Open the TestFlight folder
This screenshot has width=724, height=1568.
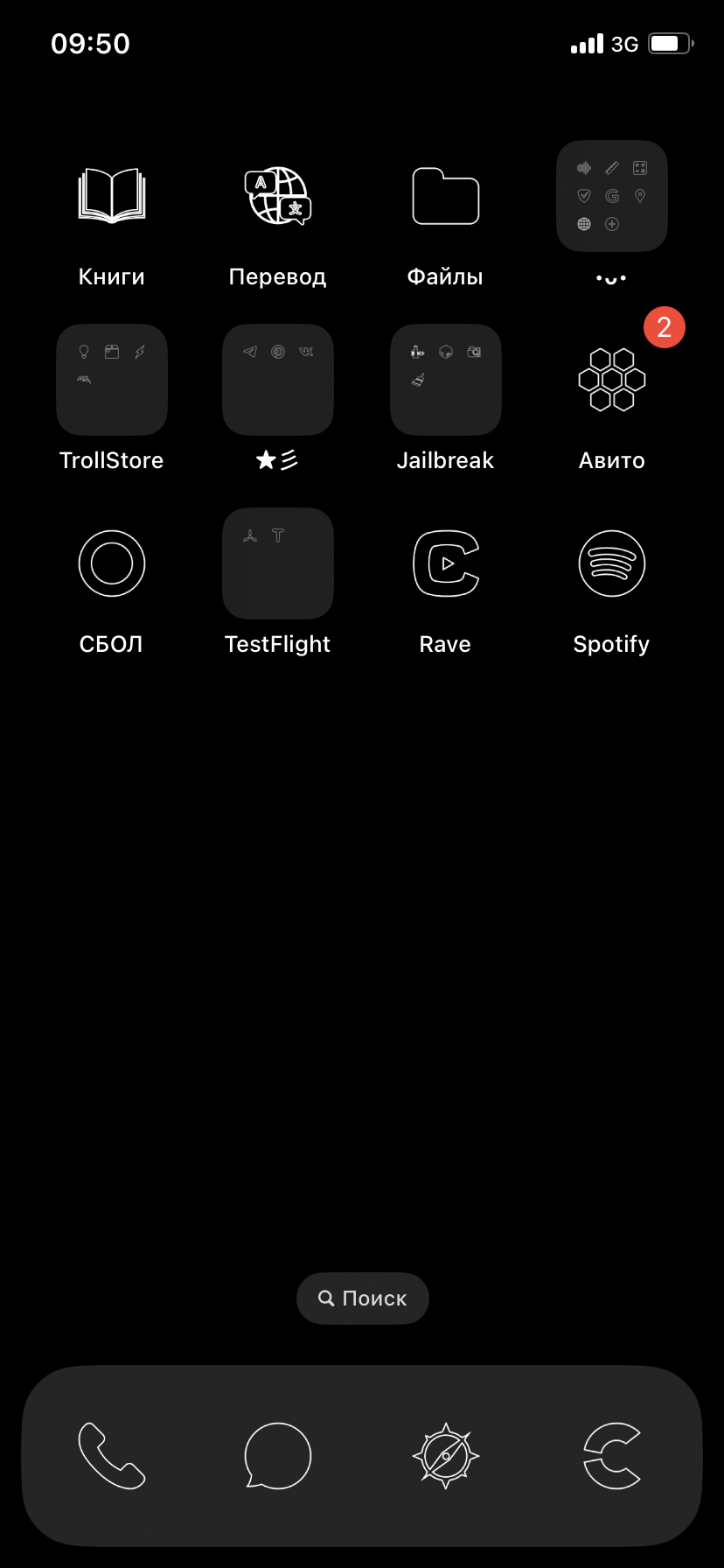[x=278, y=563]
